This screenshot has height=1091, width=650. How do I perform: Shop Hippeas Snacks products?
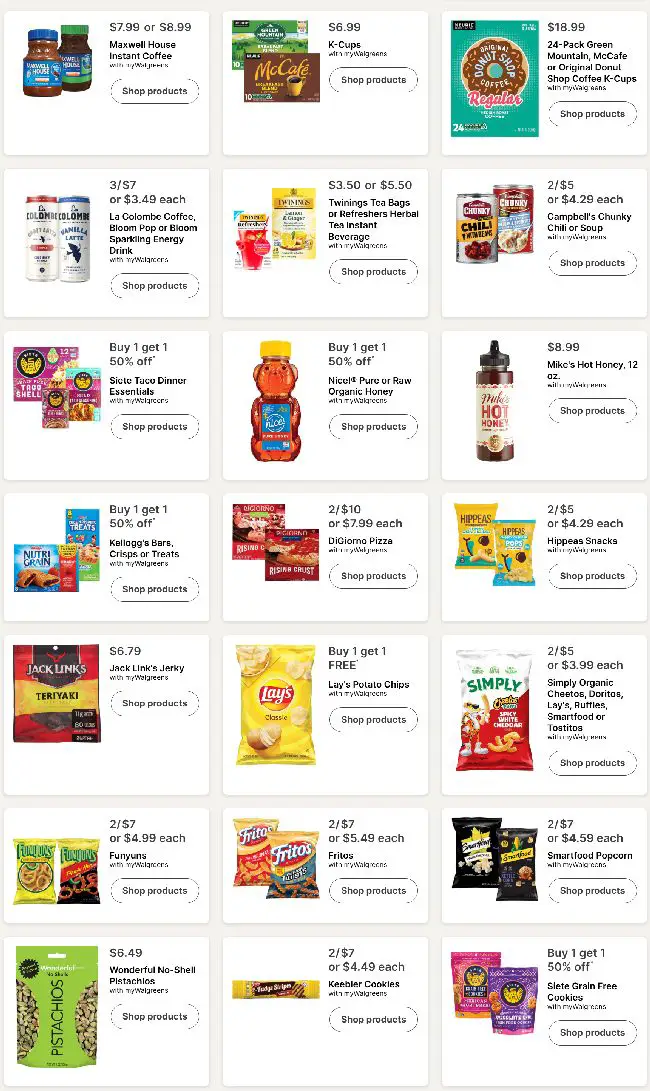tap(592, 576)
